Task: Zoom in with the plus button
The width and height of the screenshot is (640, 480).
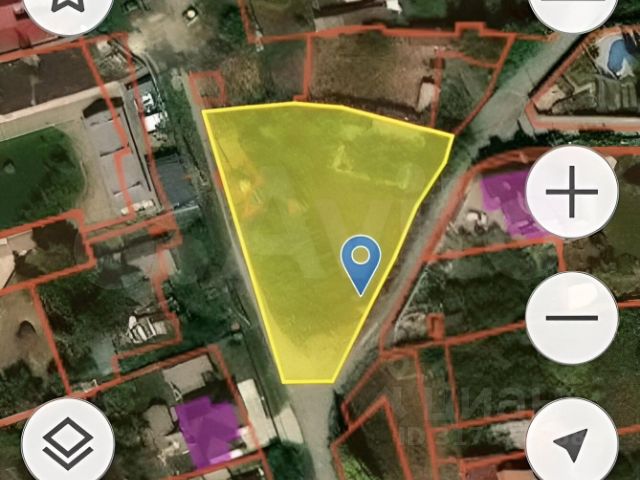Action: click(571, 192)
